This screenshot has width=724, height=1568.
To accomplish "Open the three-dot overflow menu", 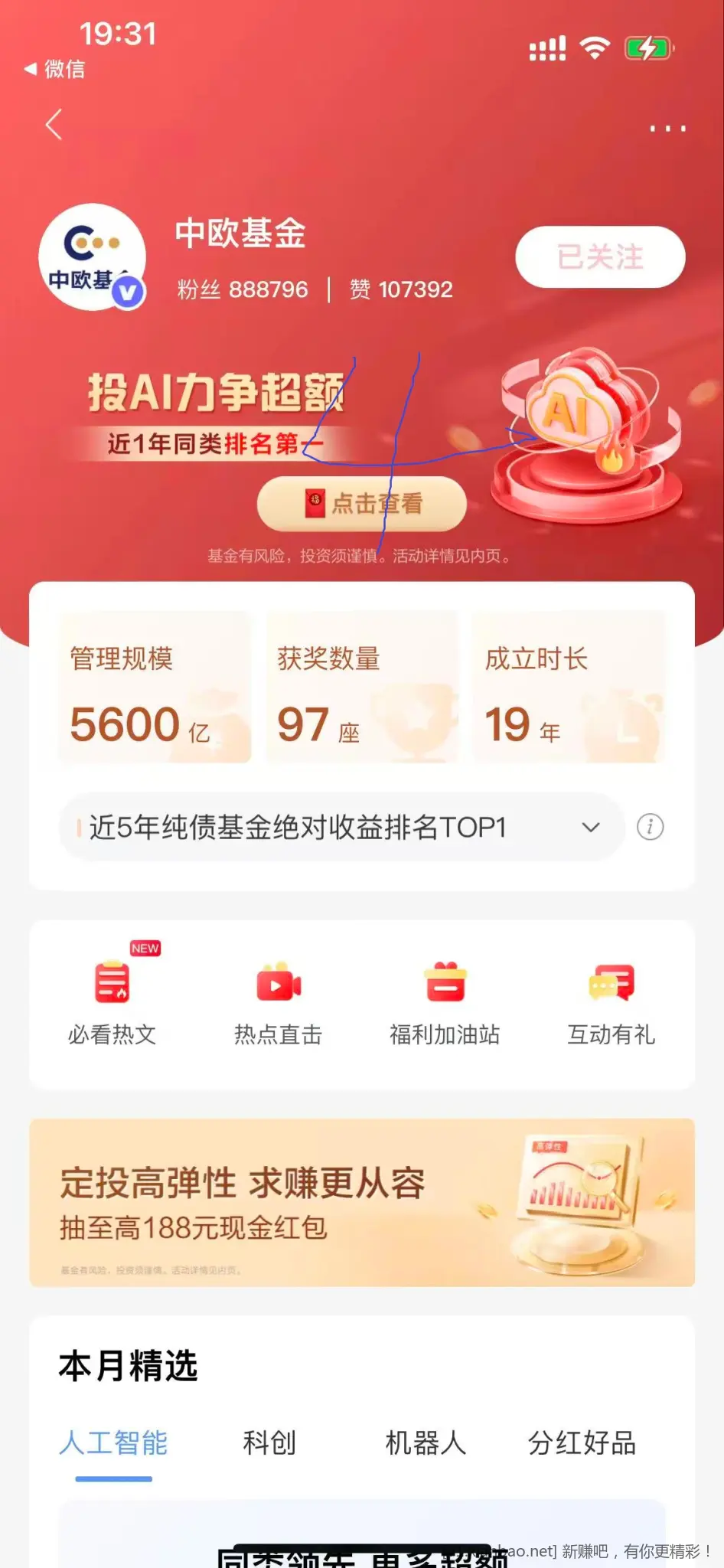I will coord(667,129).
